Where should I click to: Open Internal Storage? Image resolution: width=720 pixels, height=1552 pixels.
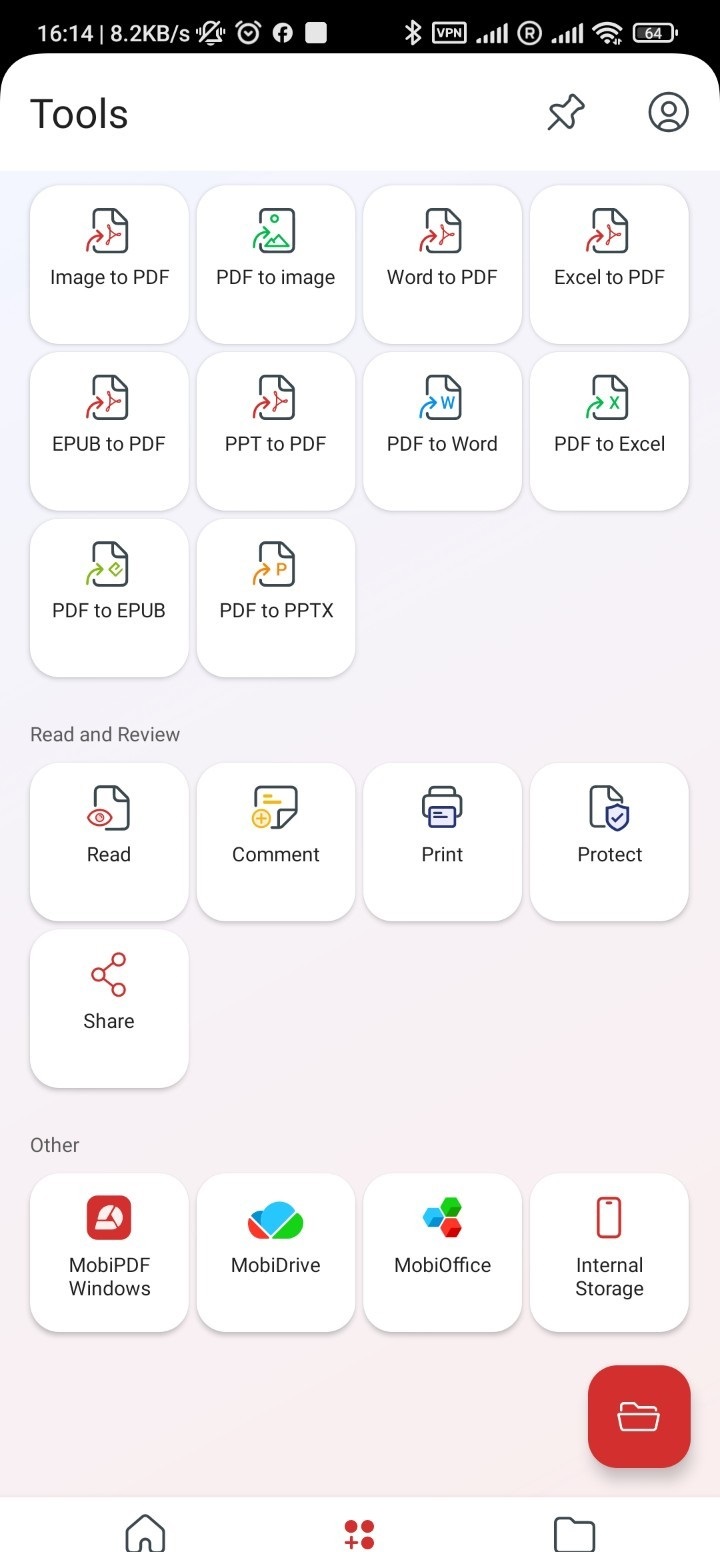pyautogui.click(x=609, y=1252)
